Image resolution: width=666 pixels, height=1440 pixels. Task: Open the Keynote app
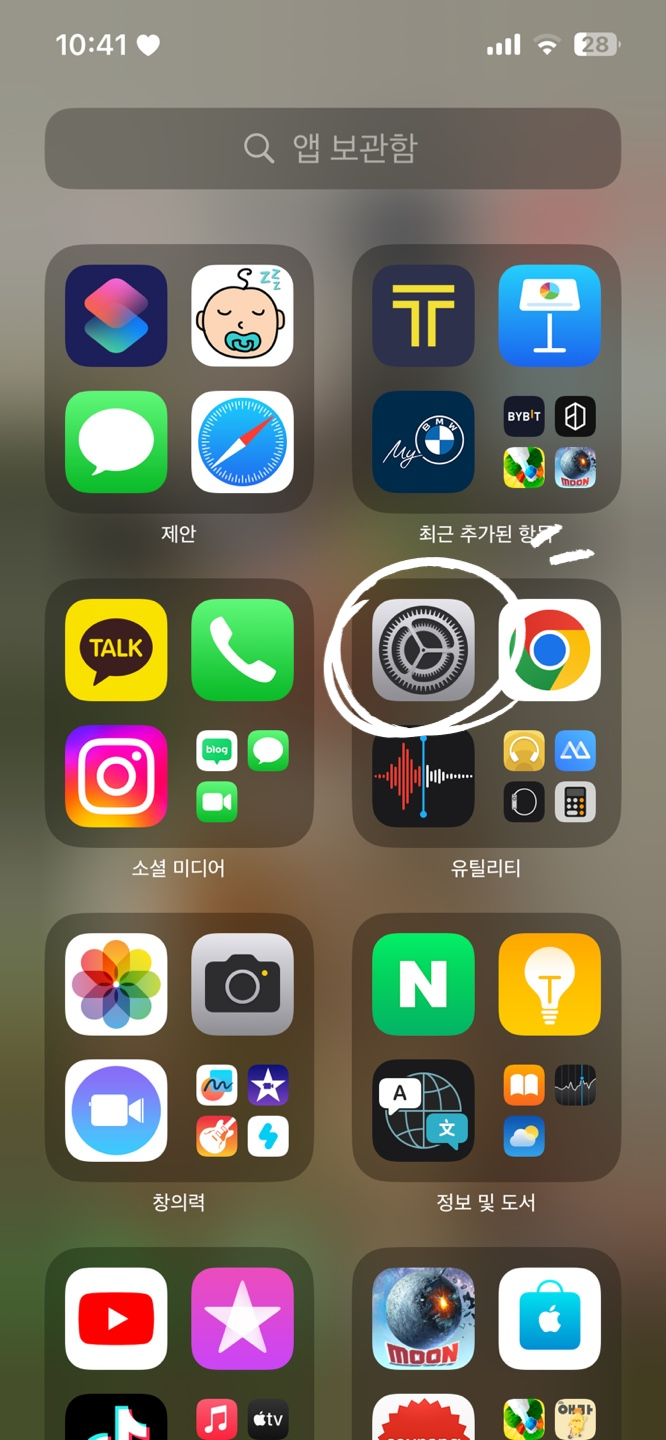click(550, 316)
